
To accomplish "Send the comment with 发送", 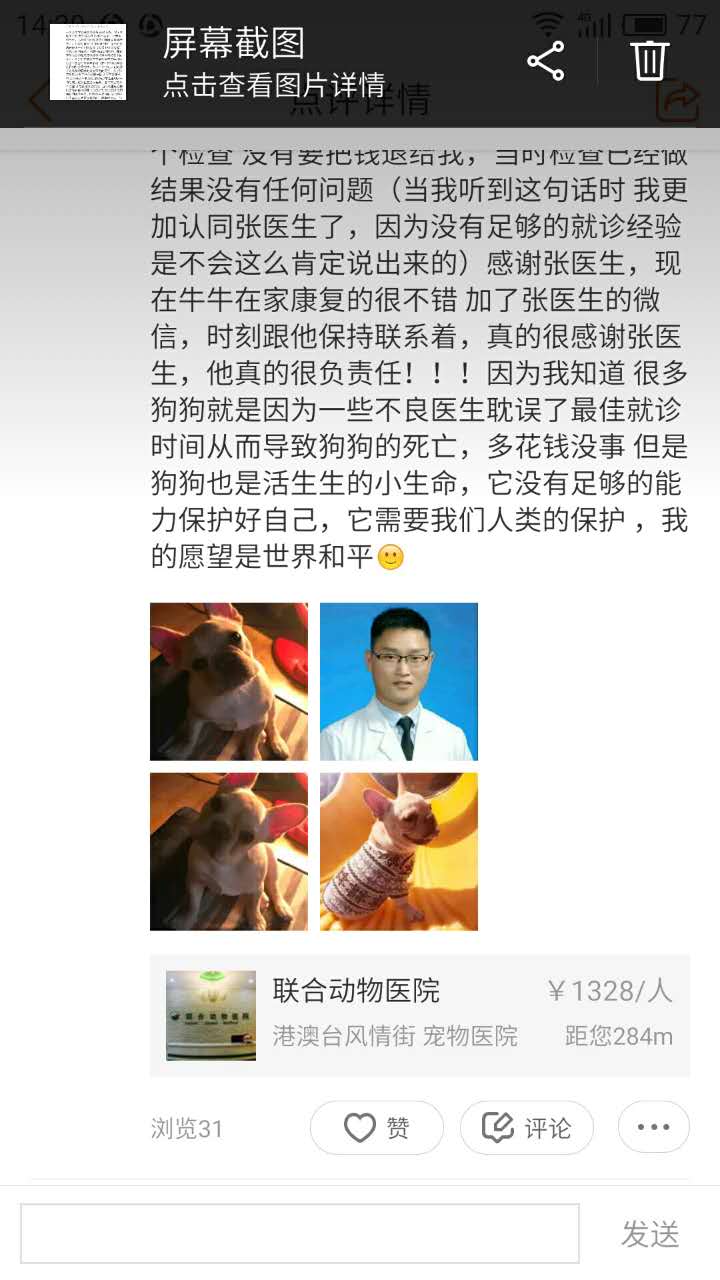I will tap(650, 1234).
